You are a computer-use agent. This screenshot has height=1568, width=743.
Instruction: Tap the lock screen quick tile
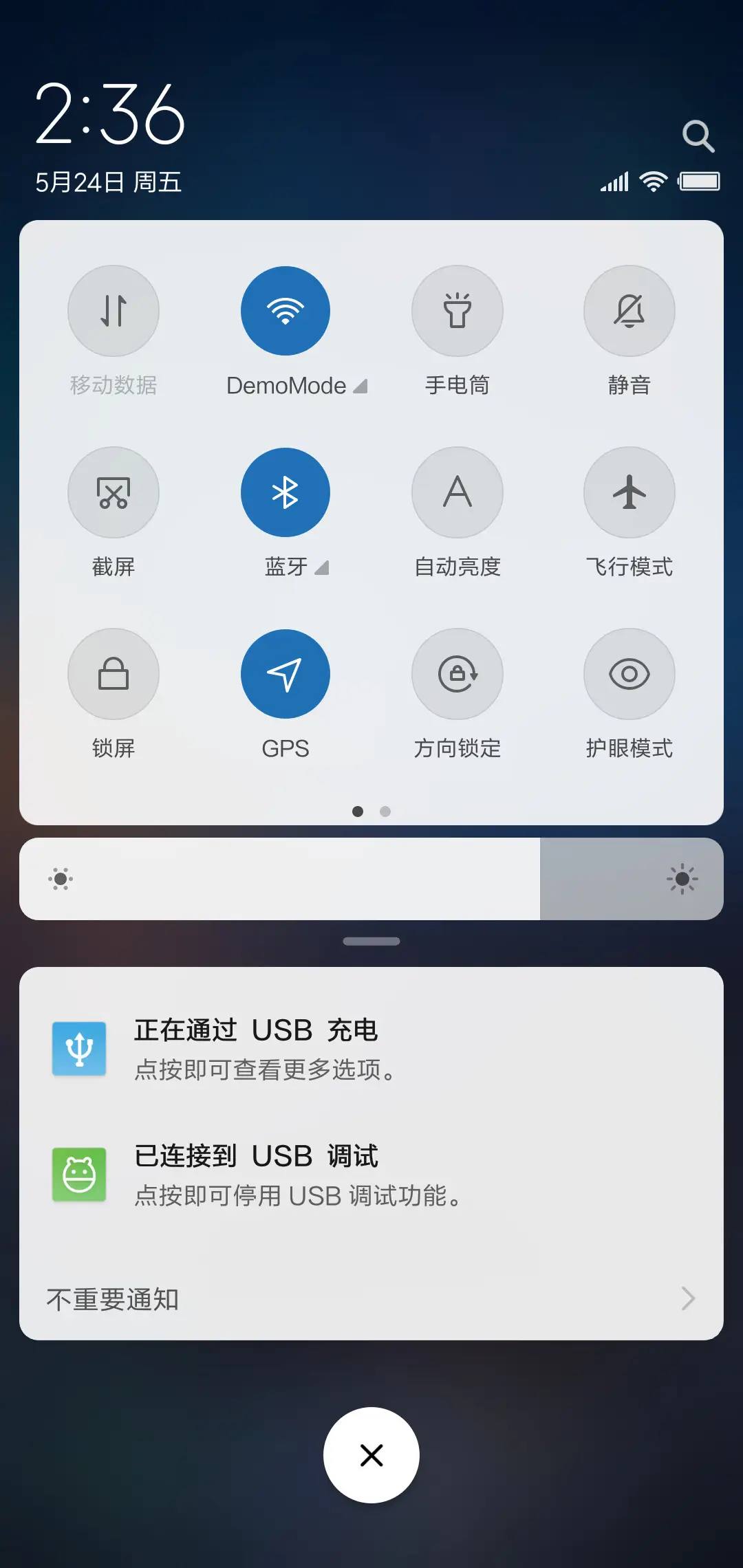pyautogui.click(x=114, y=674)
